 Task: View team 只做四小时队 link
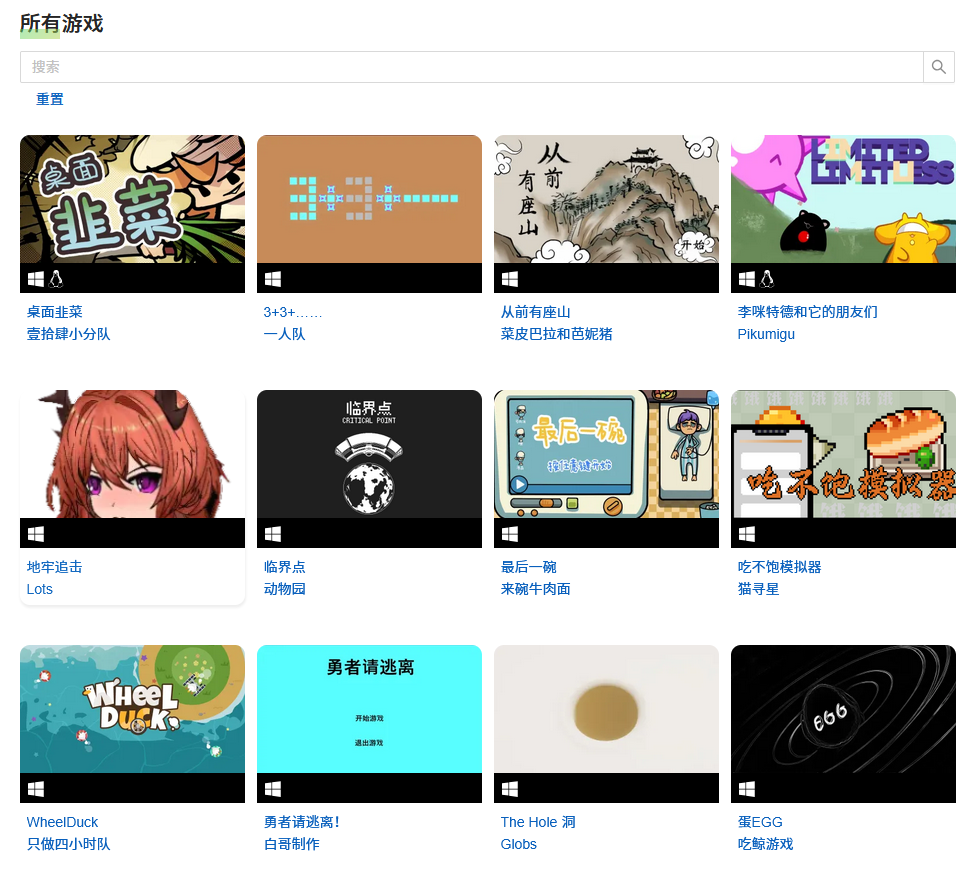tap(68, 844)
